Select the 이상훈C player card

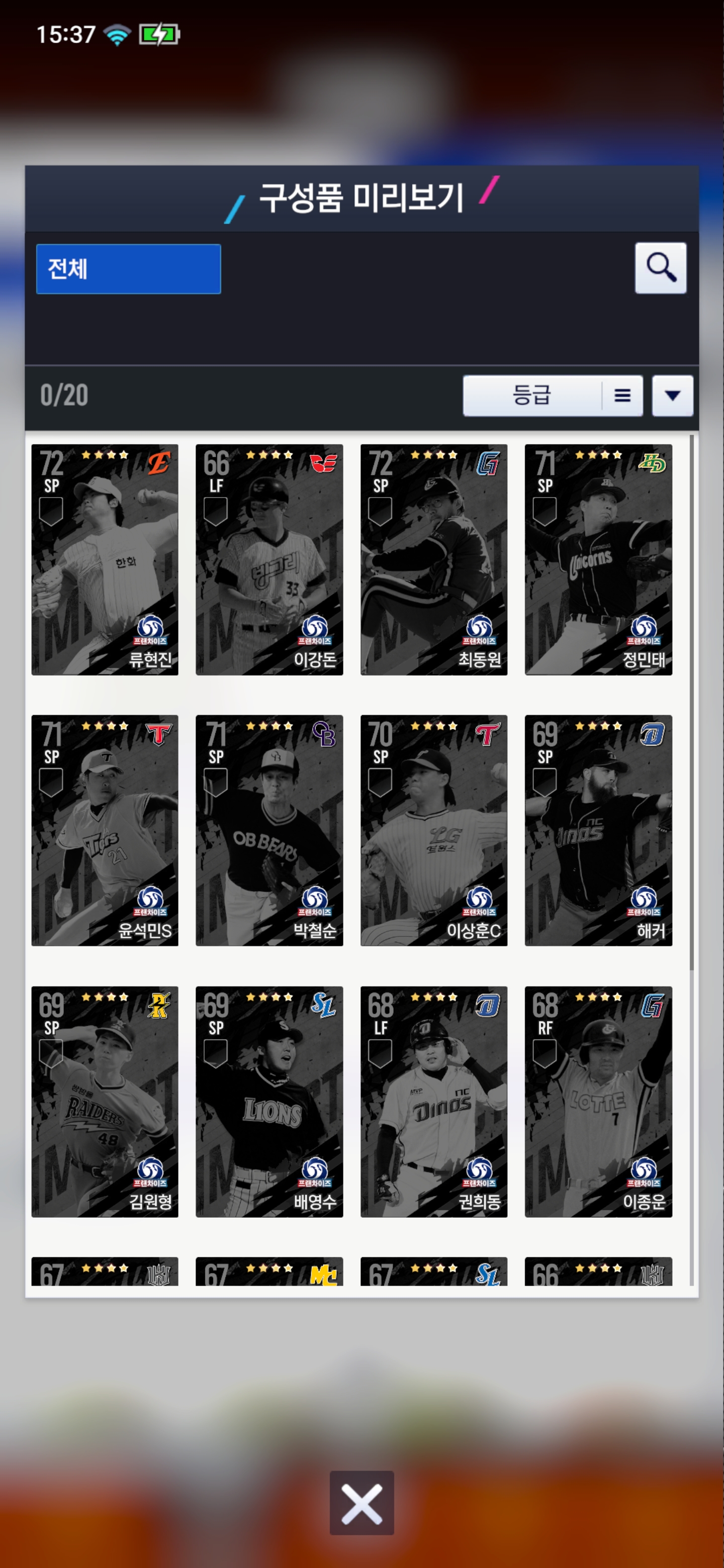433,830
